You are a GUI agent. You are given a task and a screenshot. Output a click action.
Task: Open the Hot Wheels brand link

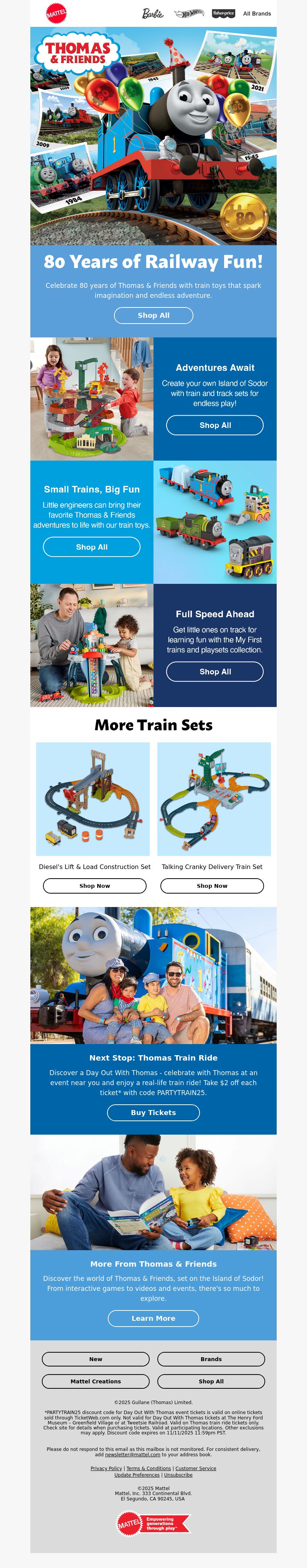point(189,13)
